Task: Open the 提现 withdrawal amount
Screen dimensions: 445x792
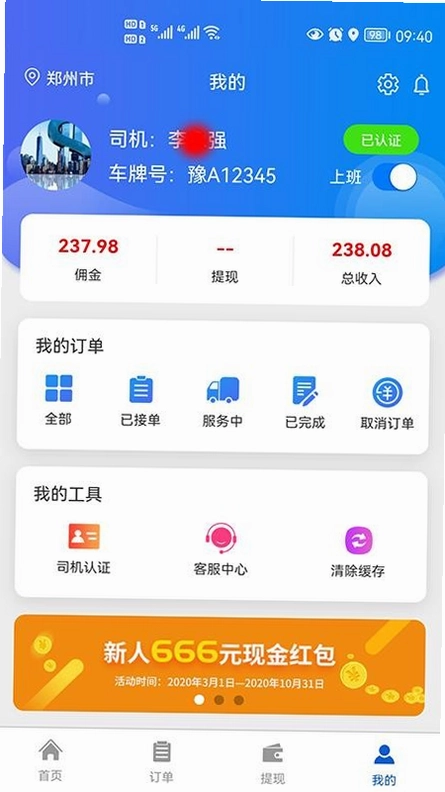Action: (225, 262)
